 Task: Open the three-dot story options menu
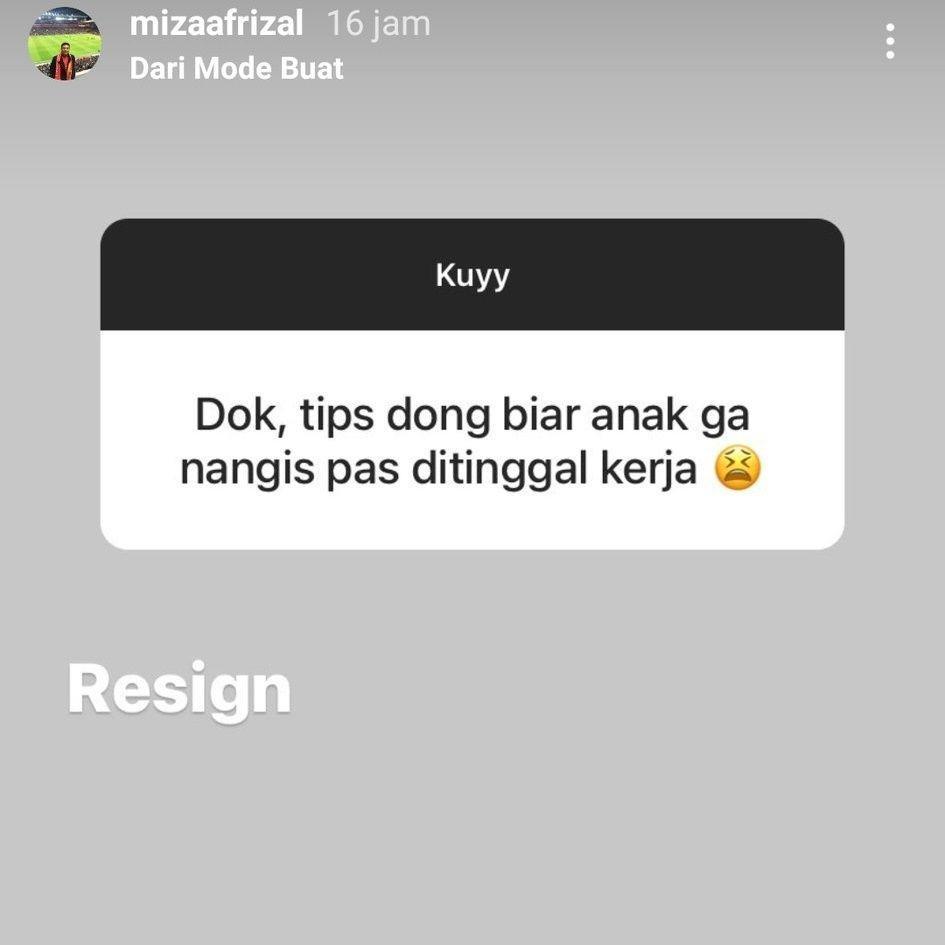[x=889, y=42]
